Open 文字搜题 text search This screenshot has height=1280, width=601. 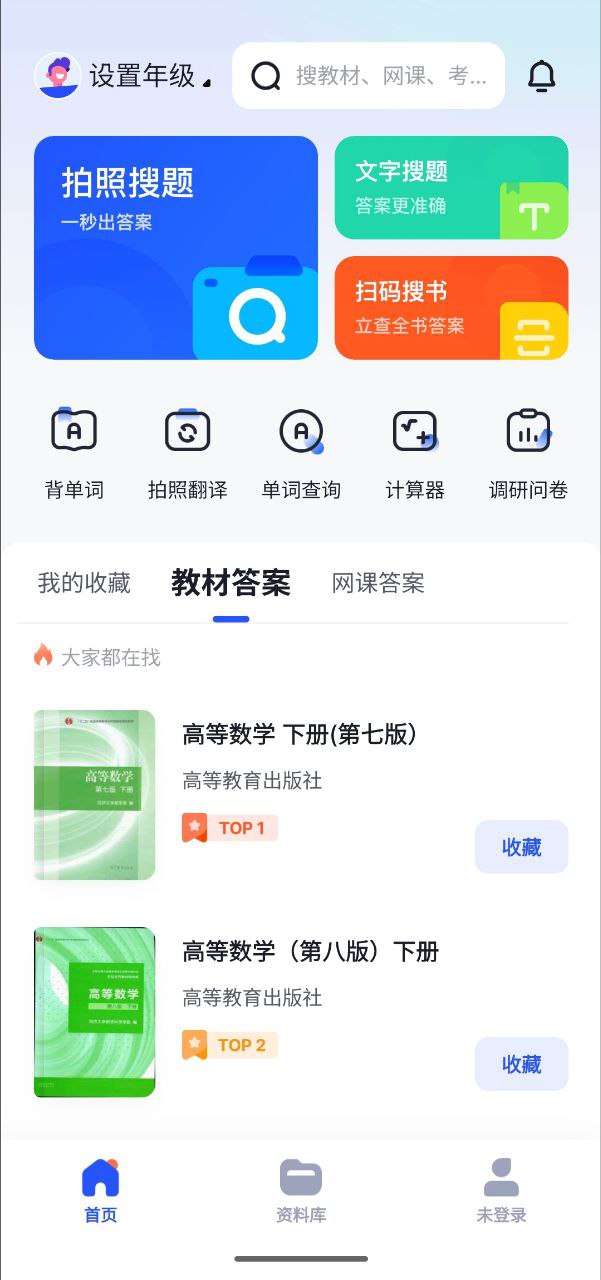[x=451, y=188]
